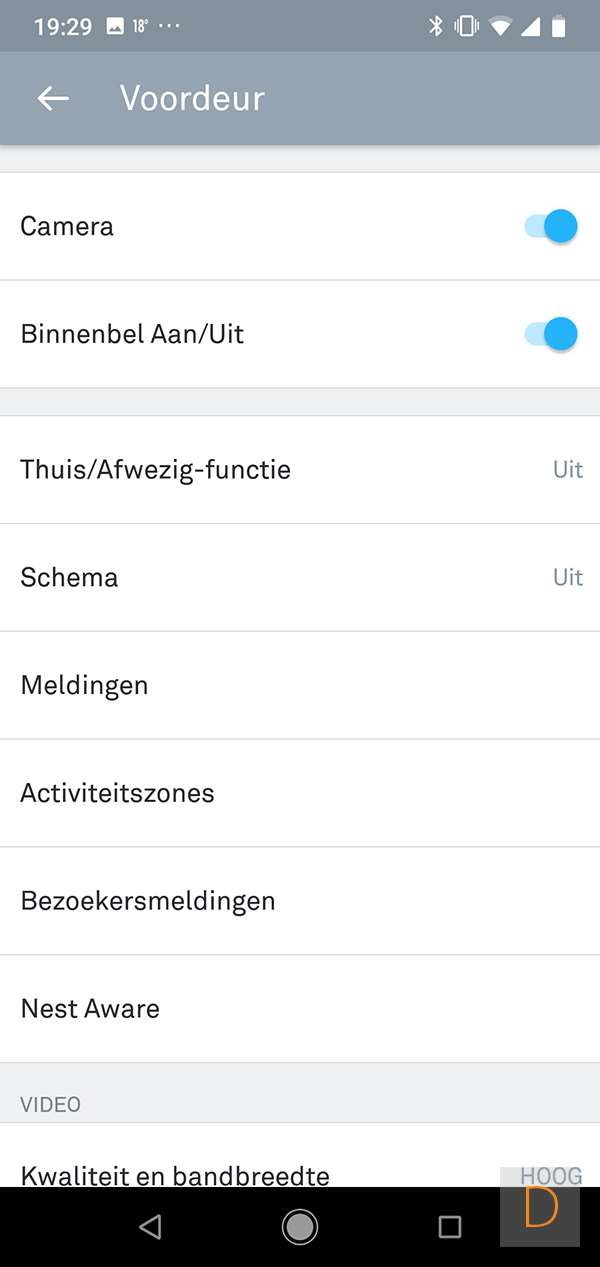The image size is (600, 1267).
Task: Open Meldingen settings
Action: [x=300, y=685]
